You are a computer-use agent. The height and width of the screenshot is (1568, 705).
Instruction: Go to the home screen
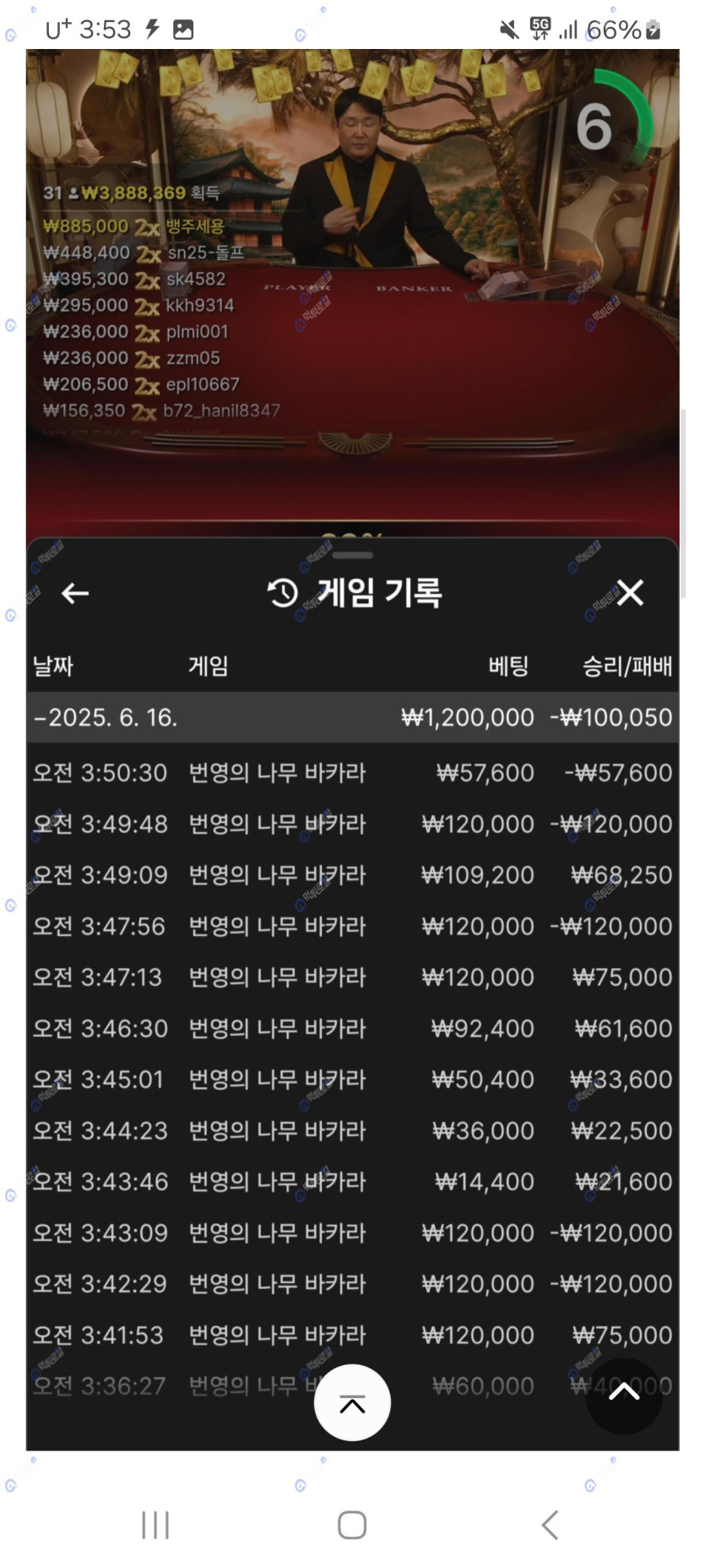(x=352, y=1525)
